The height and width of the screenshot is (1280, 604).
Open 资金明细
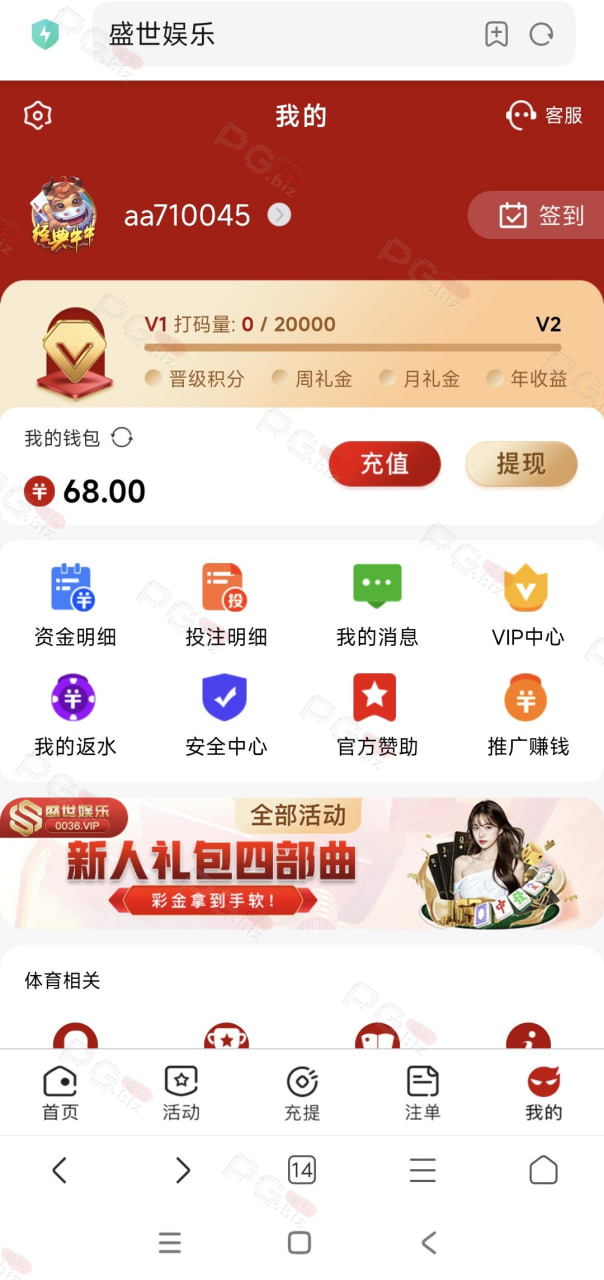tap(75, 605)
